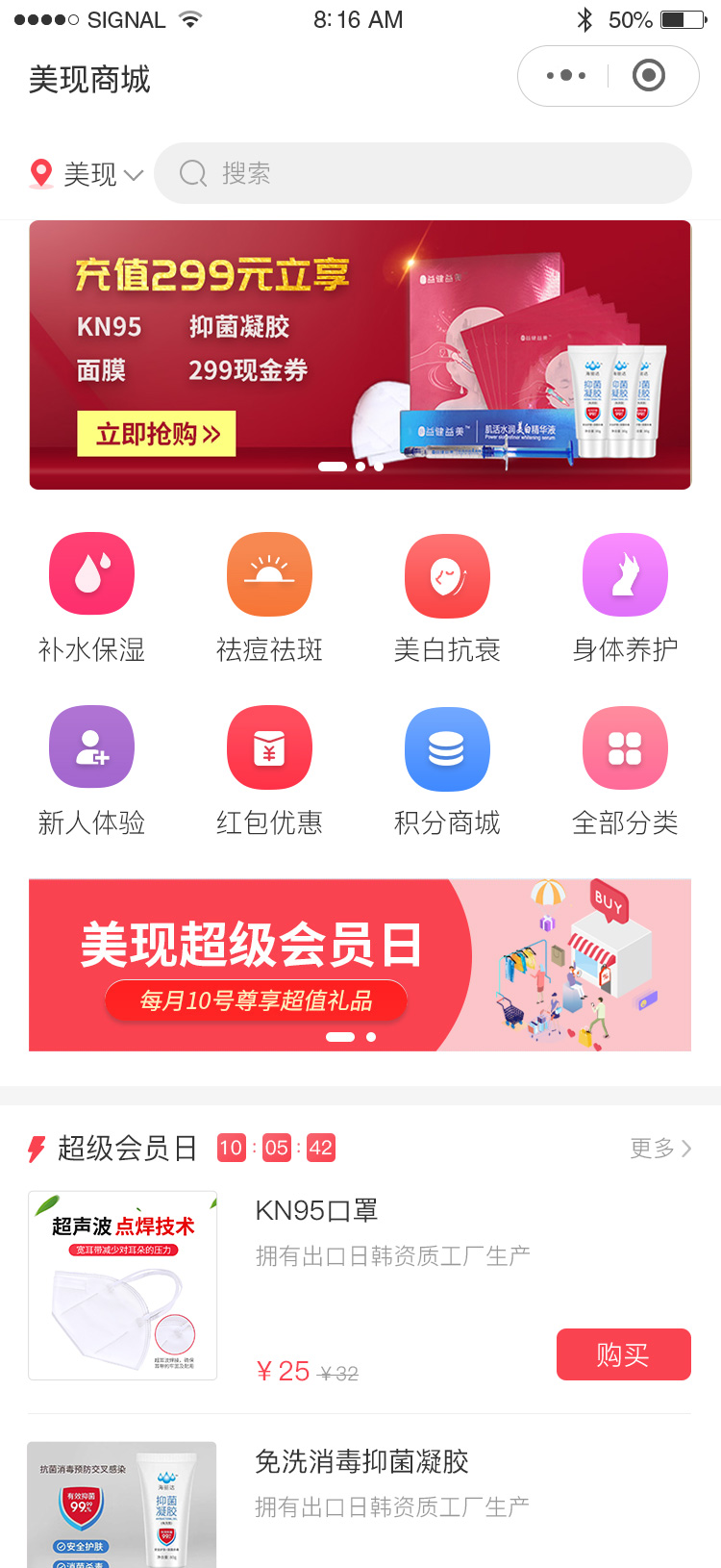The width and height of the screenshot is (721, 1568).
Task: Tap 更多 to see more member deals
Action: point(660,1148)
